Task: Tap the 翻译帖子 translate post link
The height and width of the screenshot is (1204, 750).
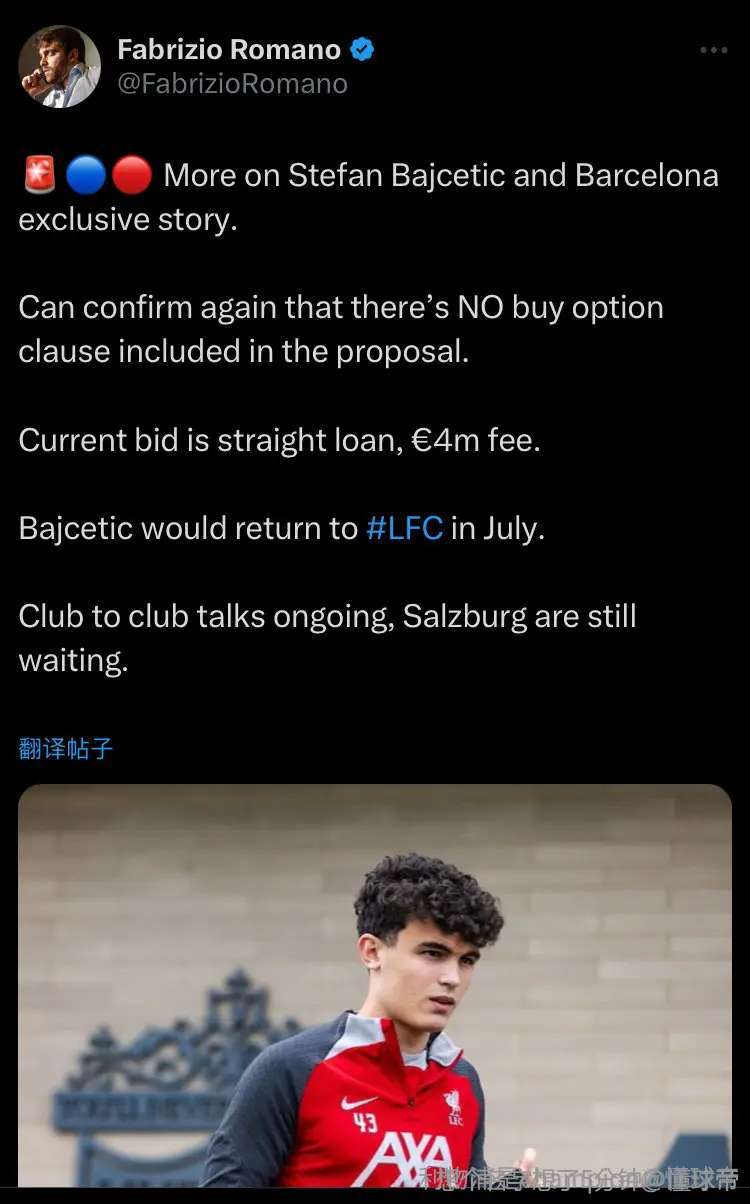Action: pos(66,748)
